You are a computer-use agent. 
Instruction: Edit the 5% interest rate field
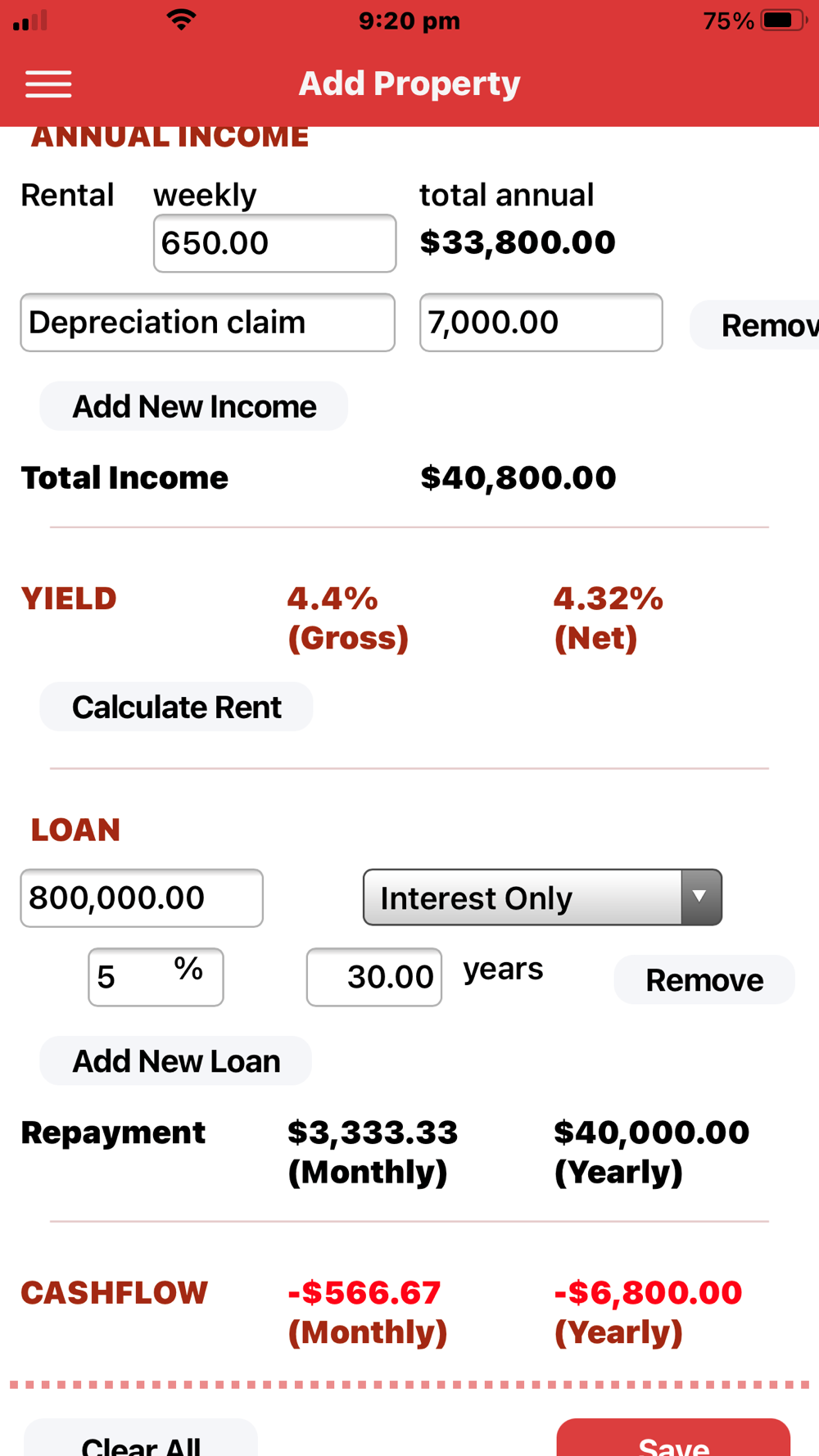click(x=156, y=977)
